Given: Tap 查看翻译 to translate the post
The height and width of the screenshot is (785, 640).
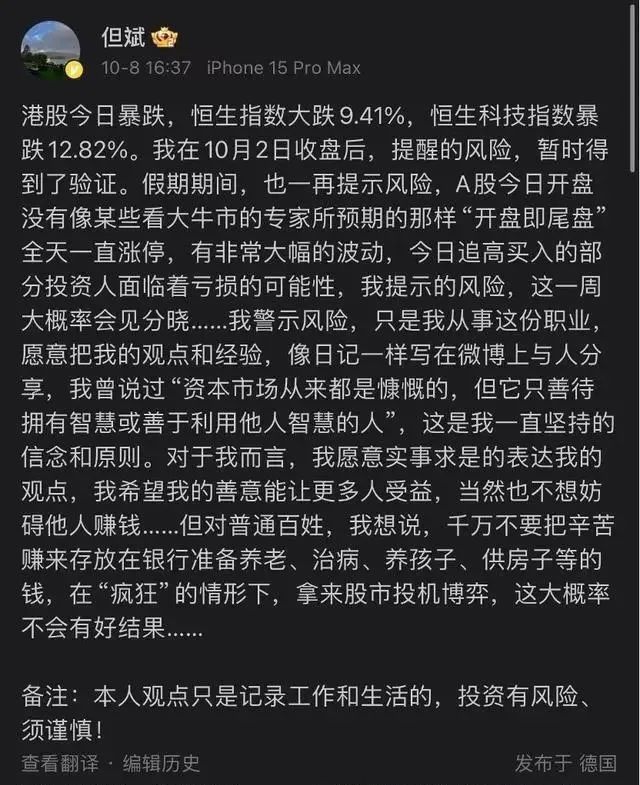Looking at the screenshot, I should pyautogui.click(x=60, y=763).
